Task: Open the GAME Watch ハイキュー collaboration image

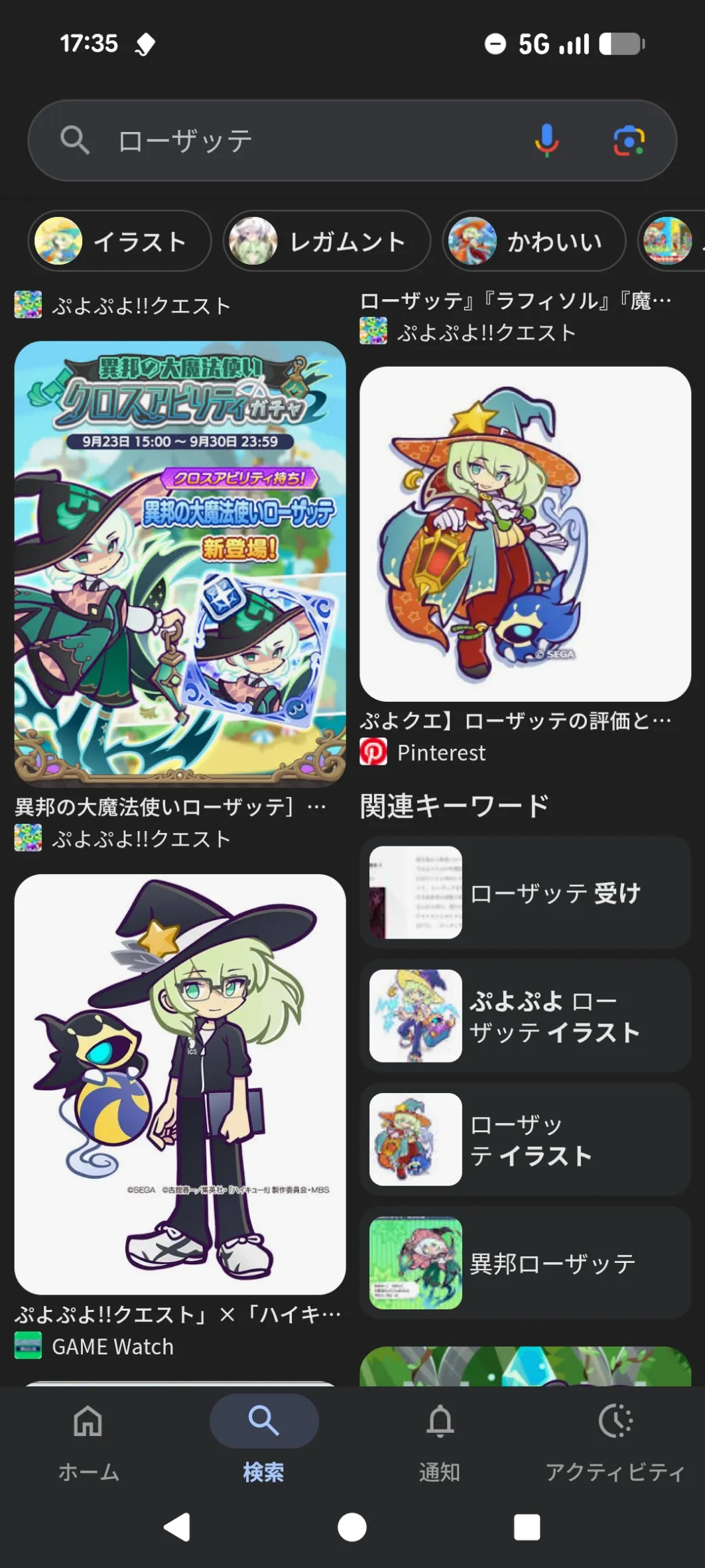Action: pos(180,1084)
